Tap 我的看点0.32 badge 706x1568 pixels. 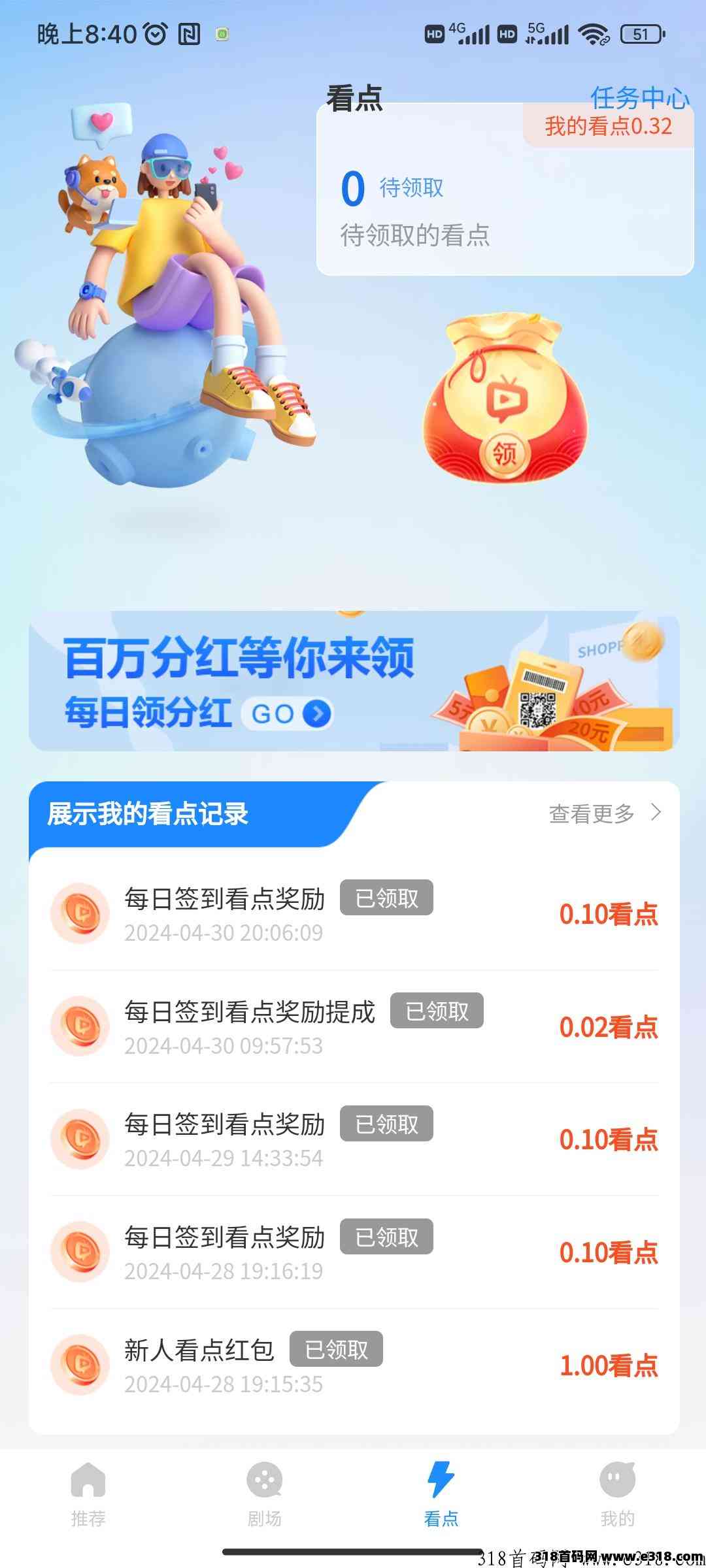click(608, 126)
